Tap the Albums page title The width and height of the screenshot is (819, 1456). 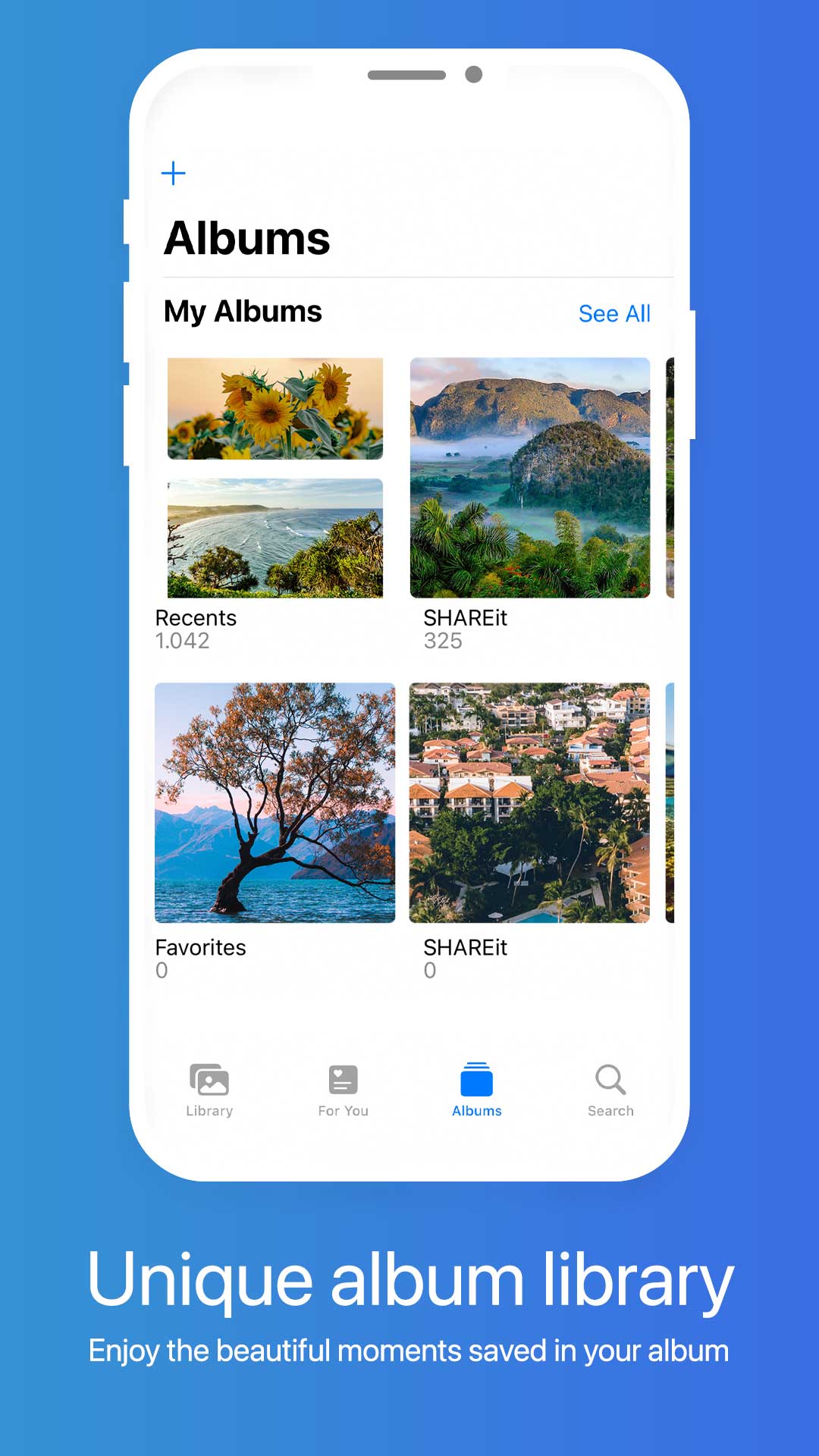click(248, 238)
